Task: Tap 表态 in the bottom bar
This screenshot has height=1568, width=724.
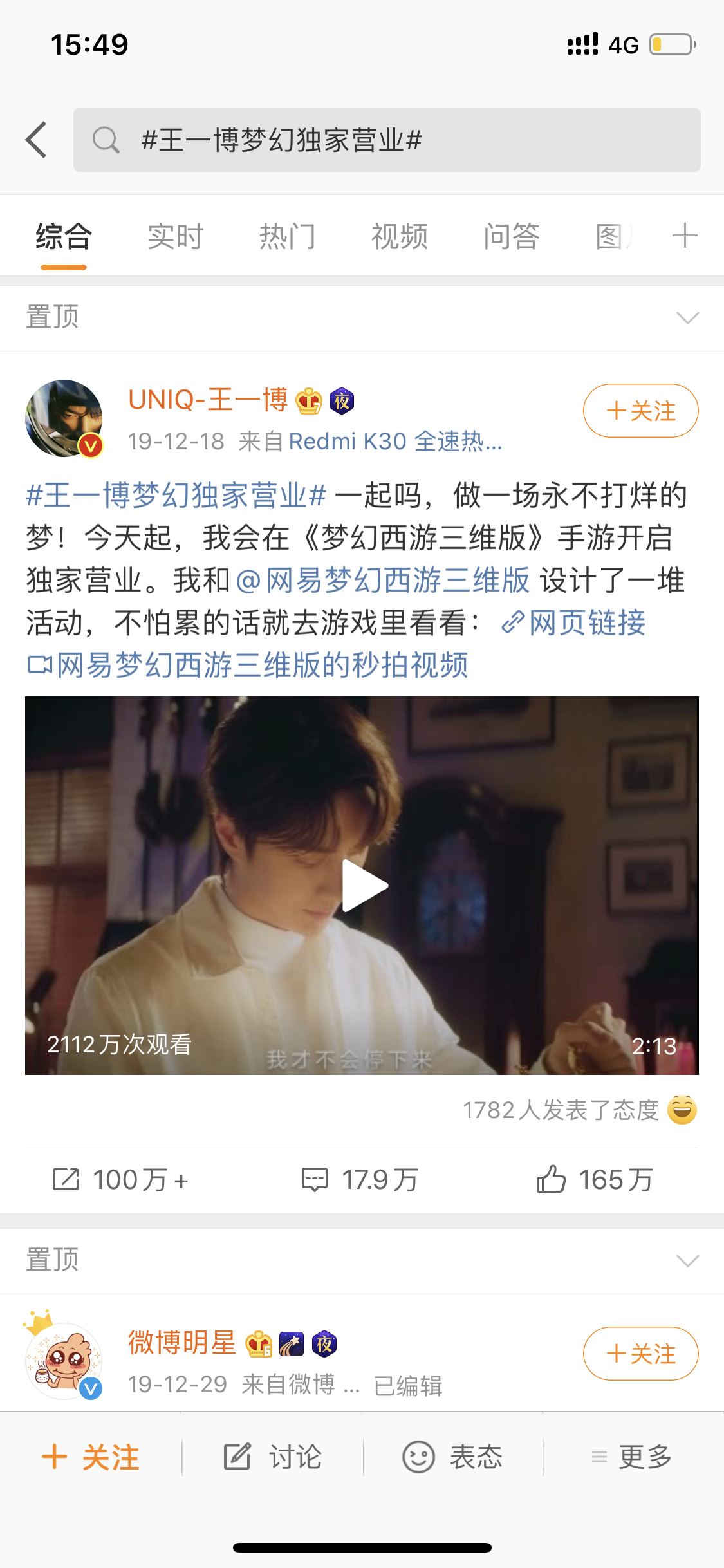Action: 453,1457
